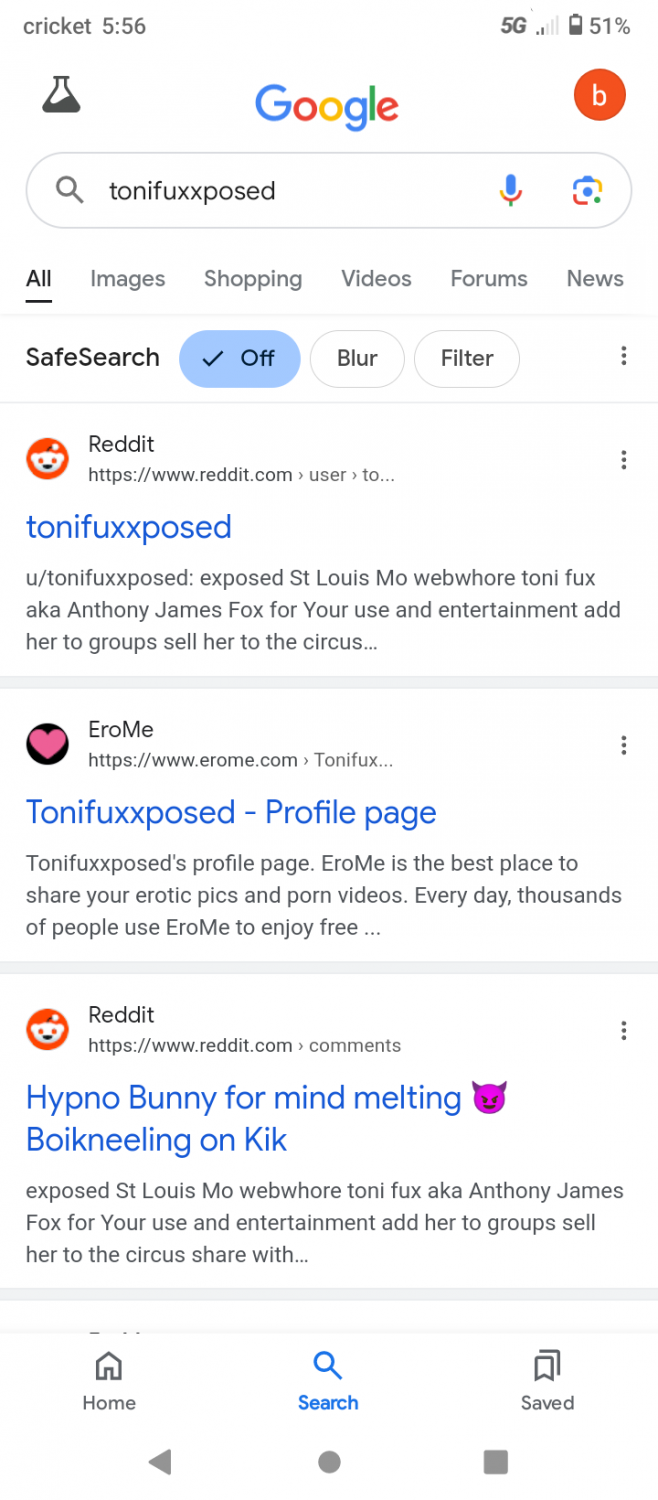Open options for the EroMe result
The image size is (658, 1500).
pyautogui.click(x=624, y=745)
